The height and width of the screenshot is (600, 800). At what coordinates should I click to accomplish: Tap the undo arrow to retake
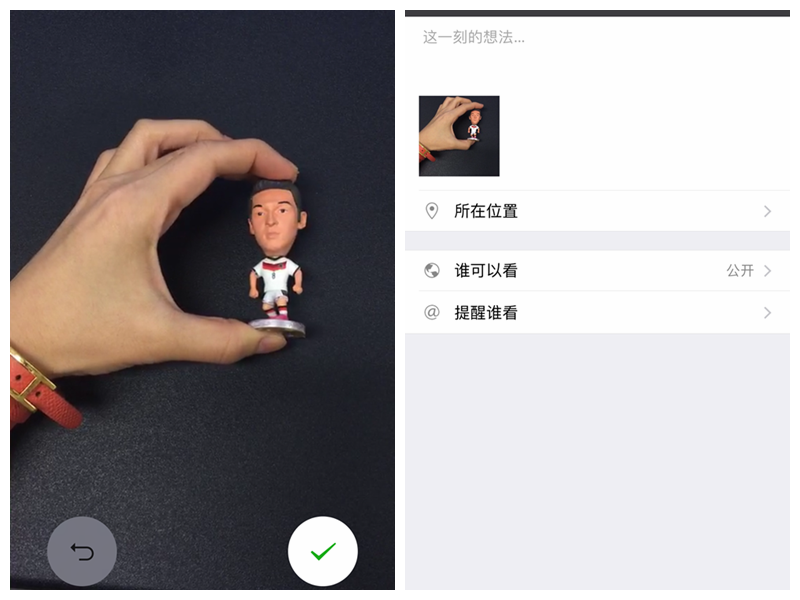pyautogui.click(x=82, y=551)
